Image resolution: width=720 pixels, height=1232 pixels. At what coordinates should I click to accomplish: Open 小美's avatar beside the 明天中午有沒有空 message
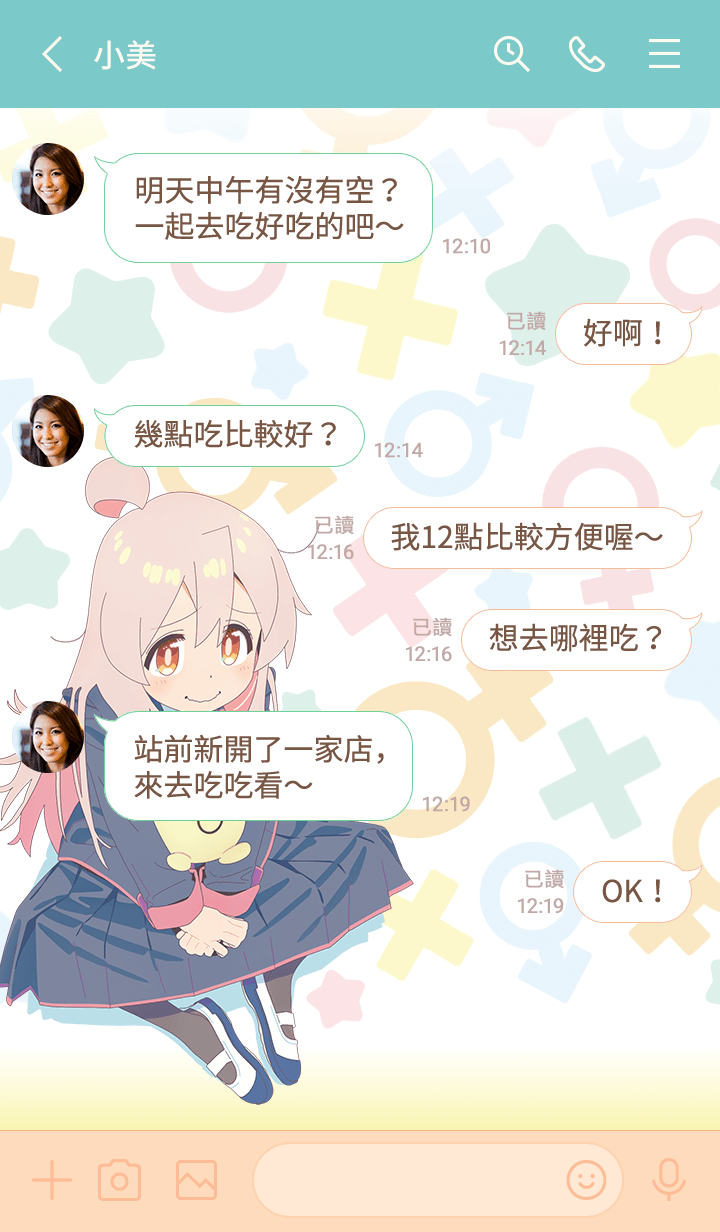click(x=48, y=179)
